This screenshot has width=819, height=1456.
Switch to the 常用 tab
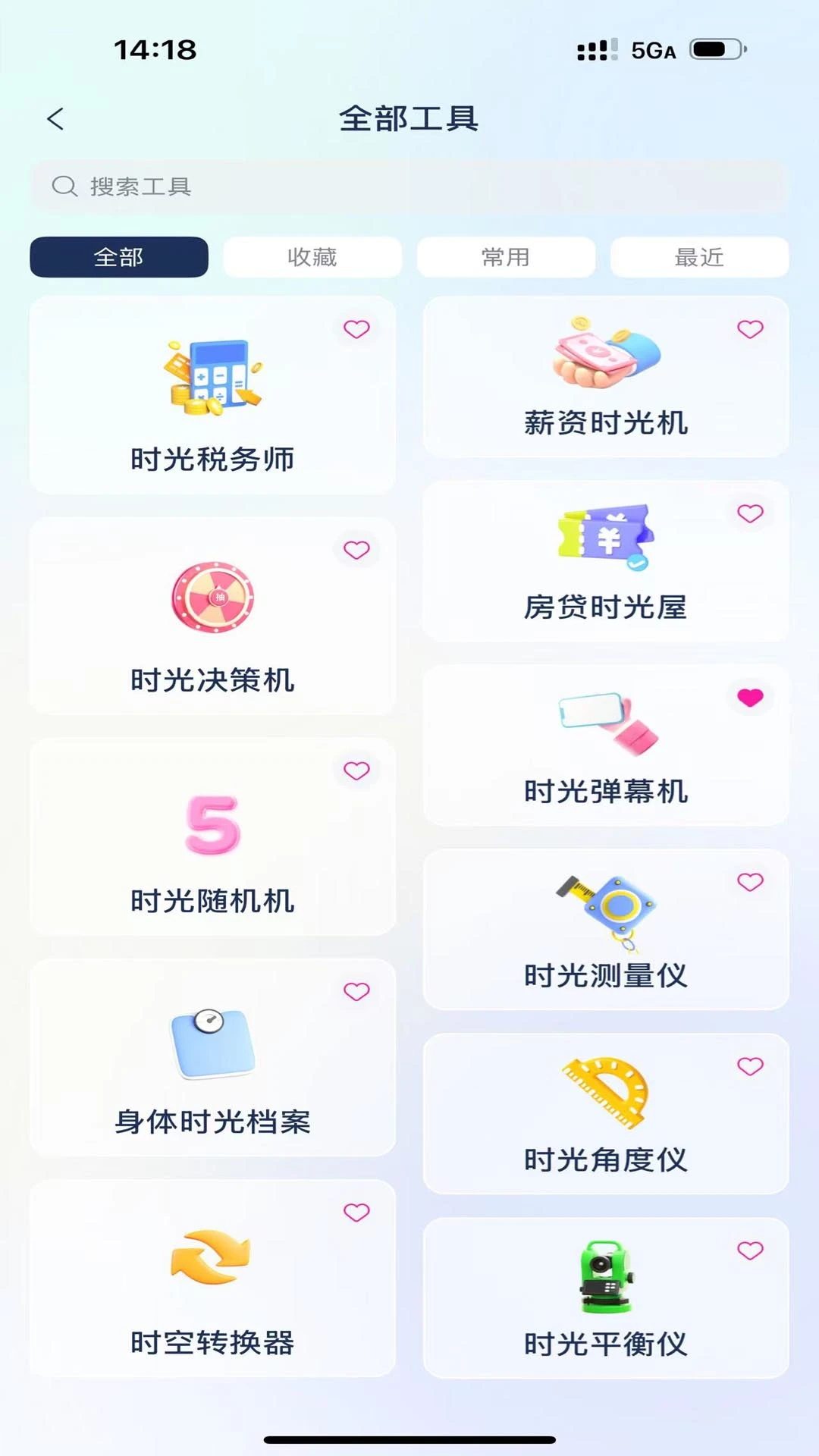[505, 257]
